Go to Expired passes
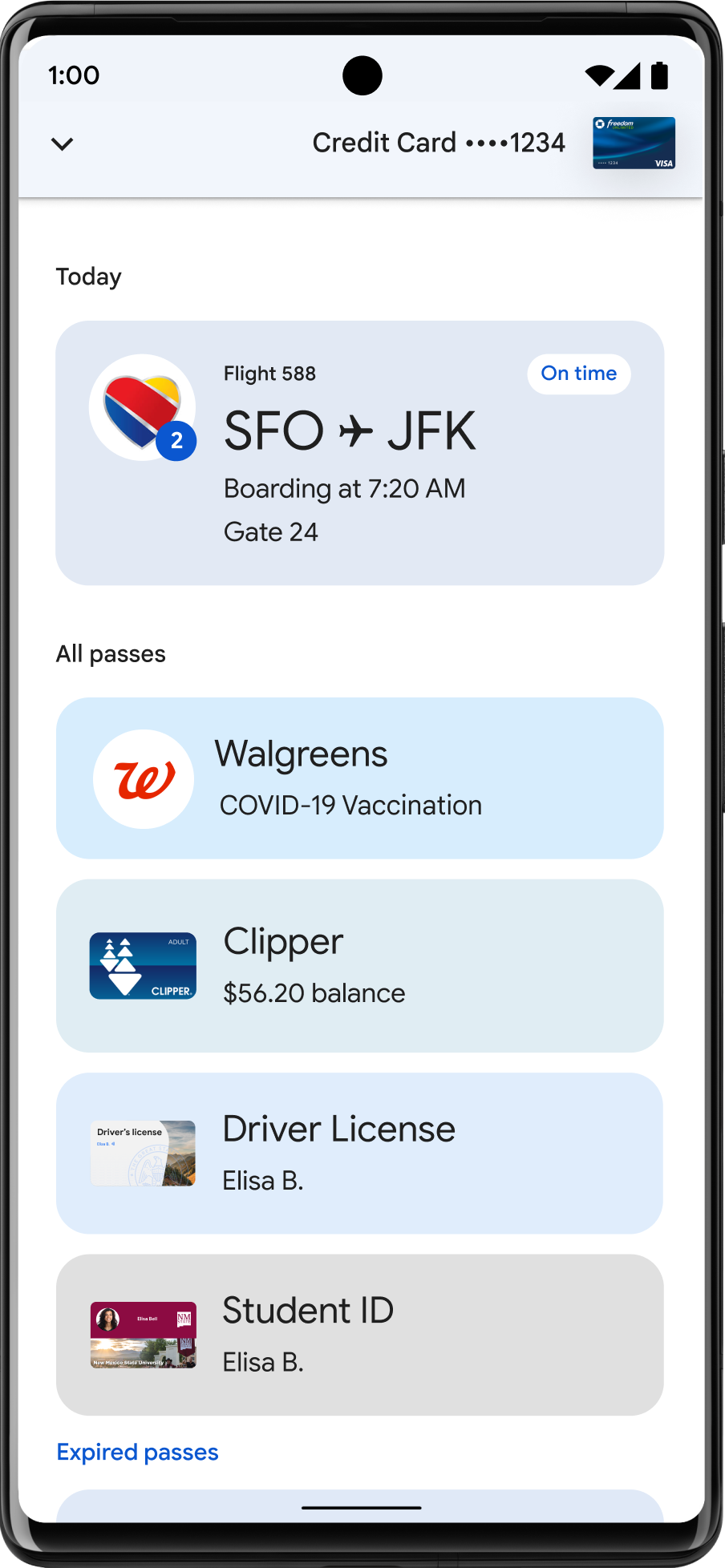This screenshot has width=725, height=1568. point(137,1452)
